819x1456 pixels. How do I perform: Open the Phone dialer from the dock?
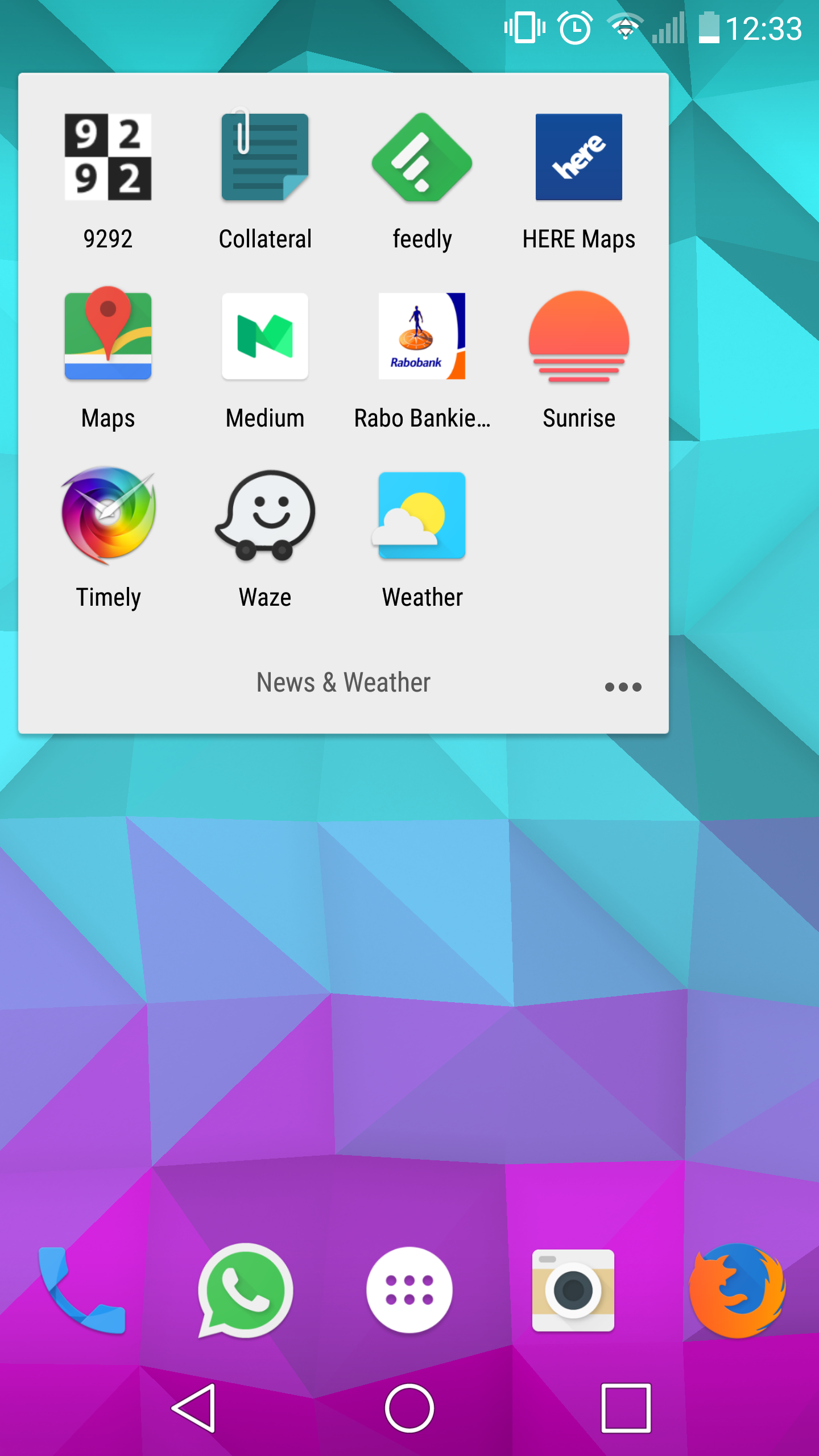click(x=82, y=1290)
